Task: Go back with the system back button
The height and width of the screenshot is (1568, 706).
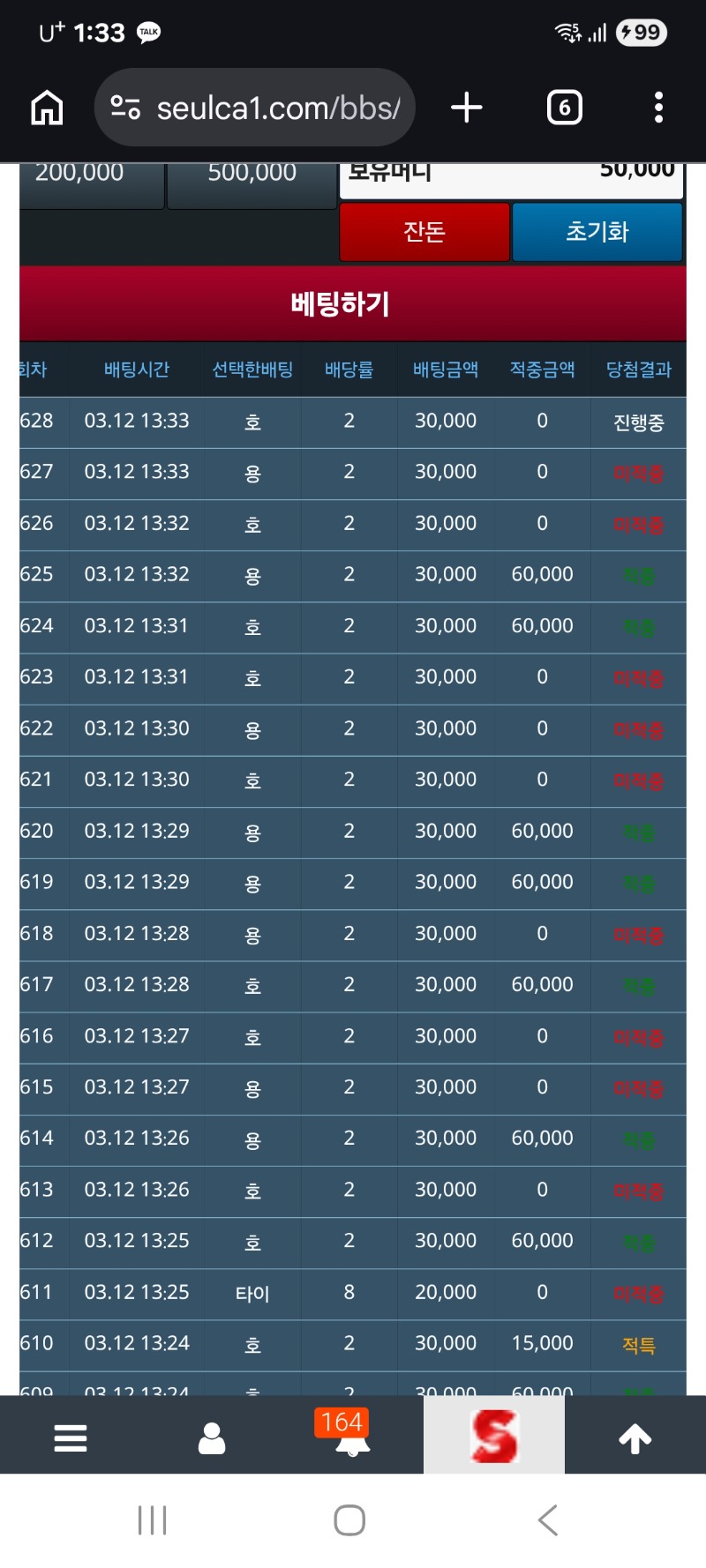Action: (x=548, y=1520)
